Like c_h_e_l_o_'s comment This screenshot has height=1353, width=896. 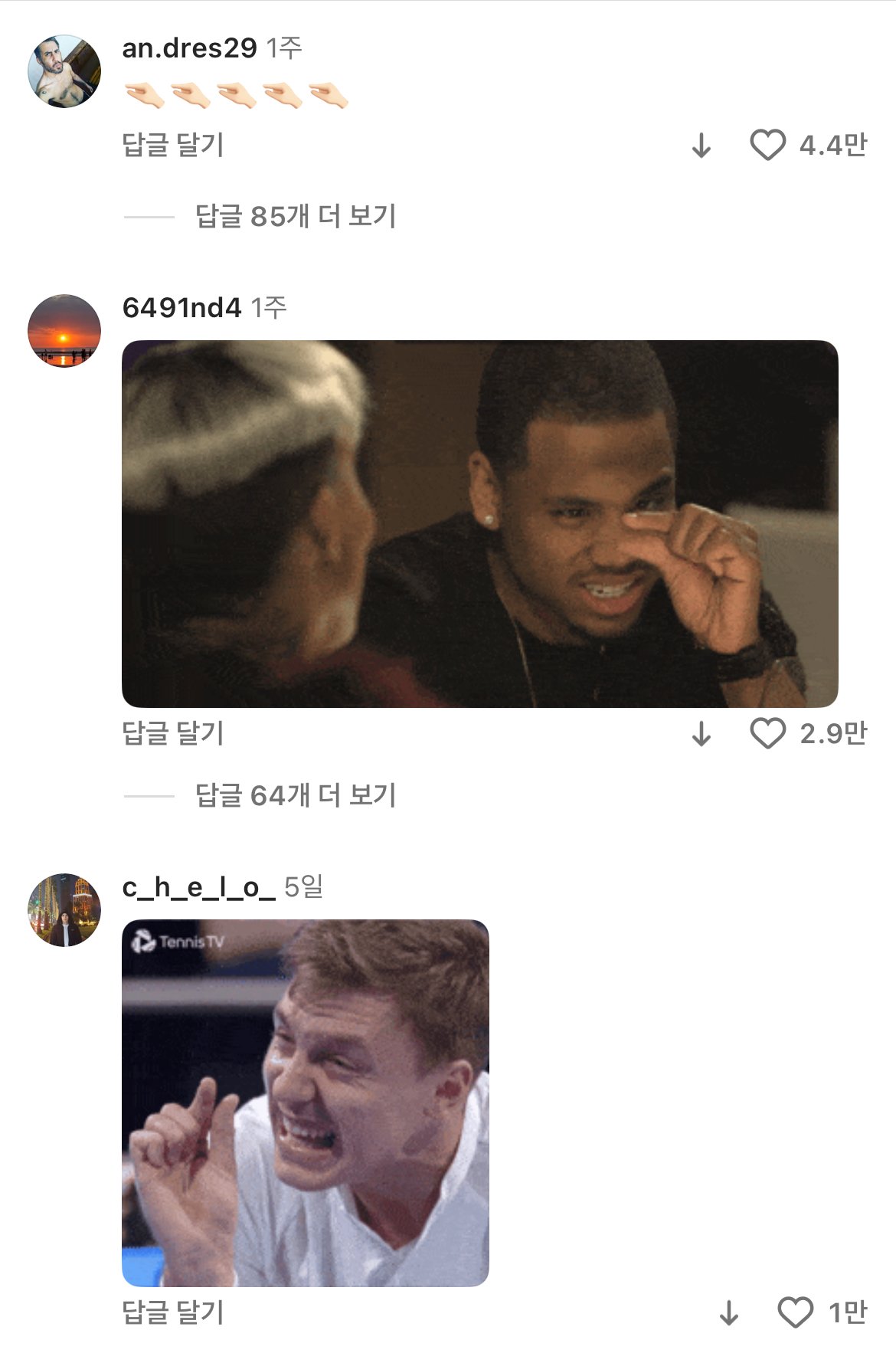coord(795,1312)
